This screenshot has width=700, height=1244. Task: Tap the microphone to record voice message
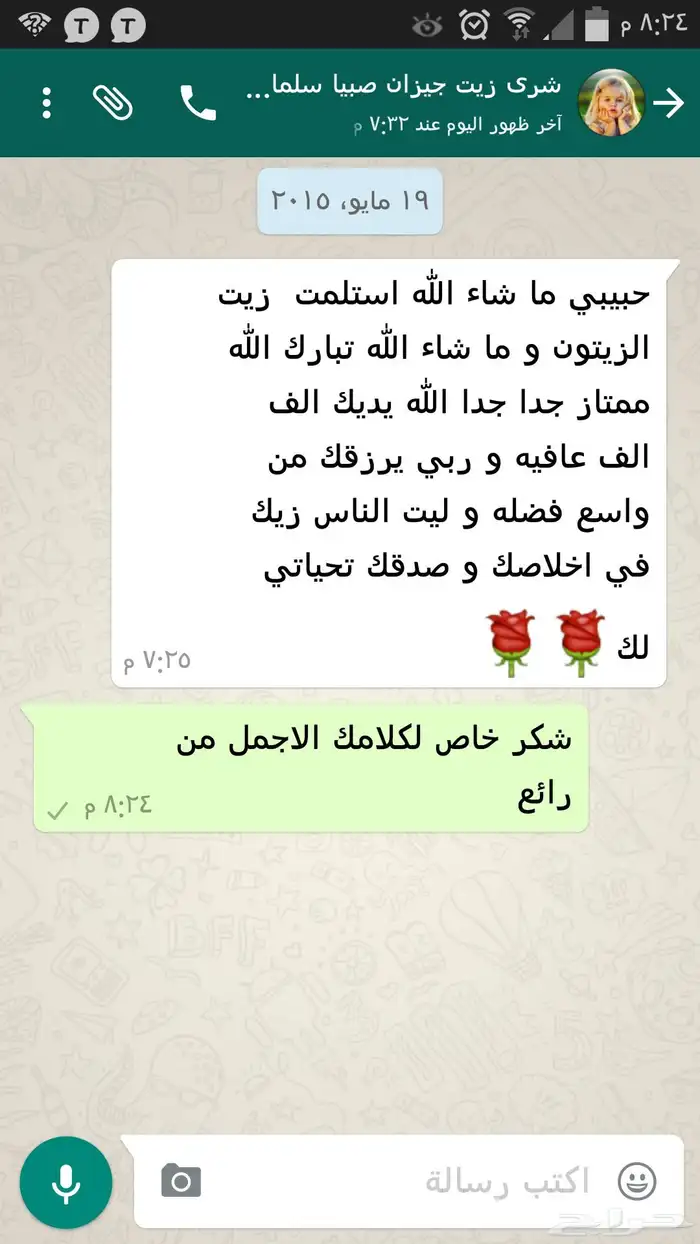tap(66, 1181)
